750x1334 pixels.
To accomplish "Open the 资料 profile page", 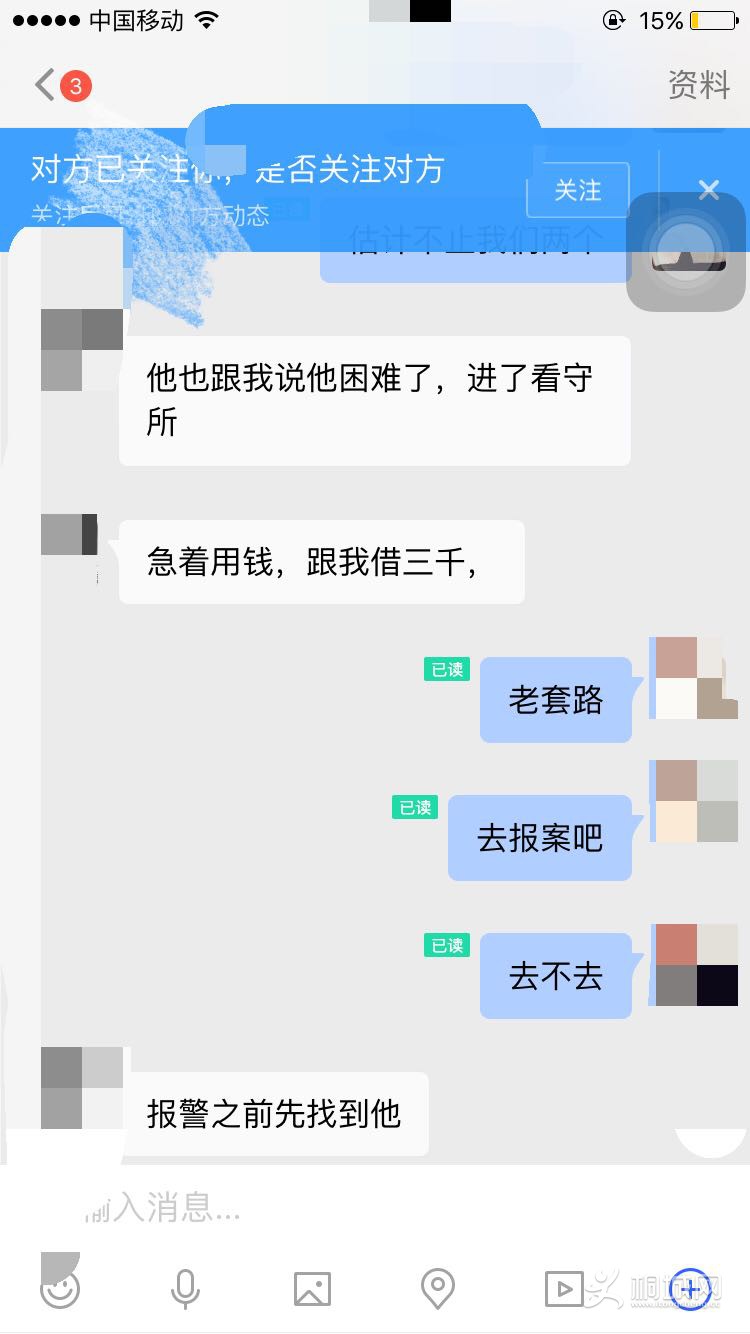I will pyautogui.click(x=698, y=85).
